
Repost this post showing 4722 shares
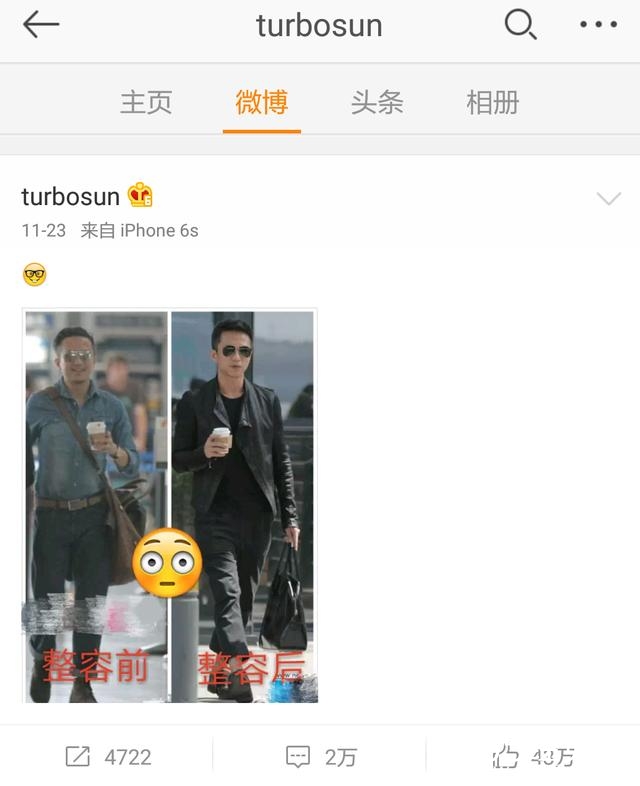108,757
